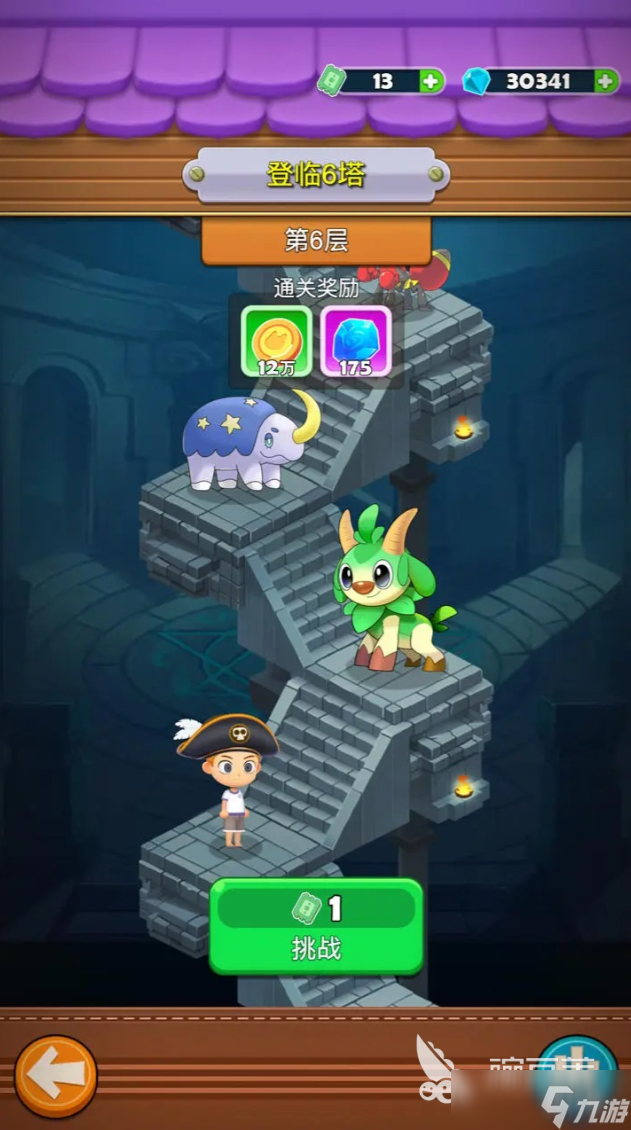The width and height of the screenshot is (631, 1130).
Task: Add more tickets with the plus icon
Action: click(431, 82)
